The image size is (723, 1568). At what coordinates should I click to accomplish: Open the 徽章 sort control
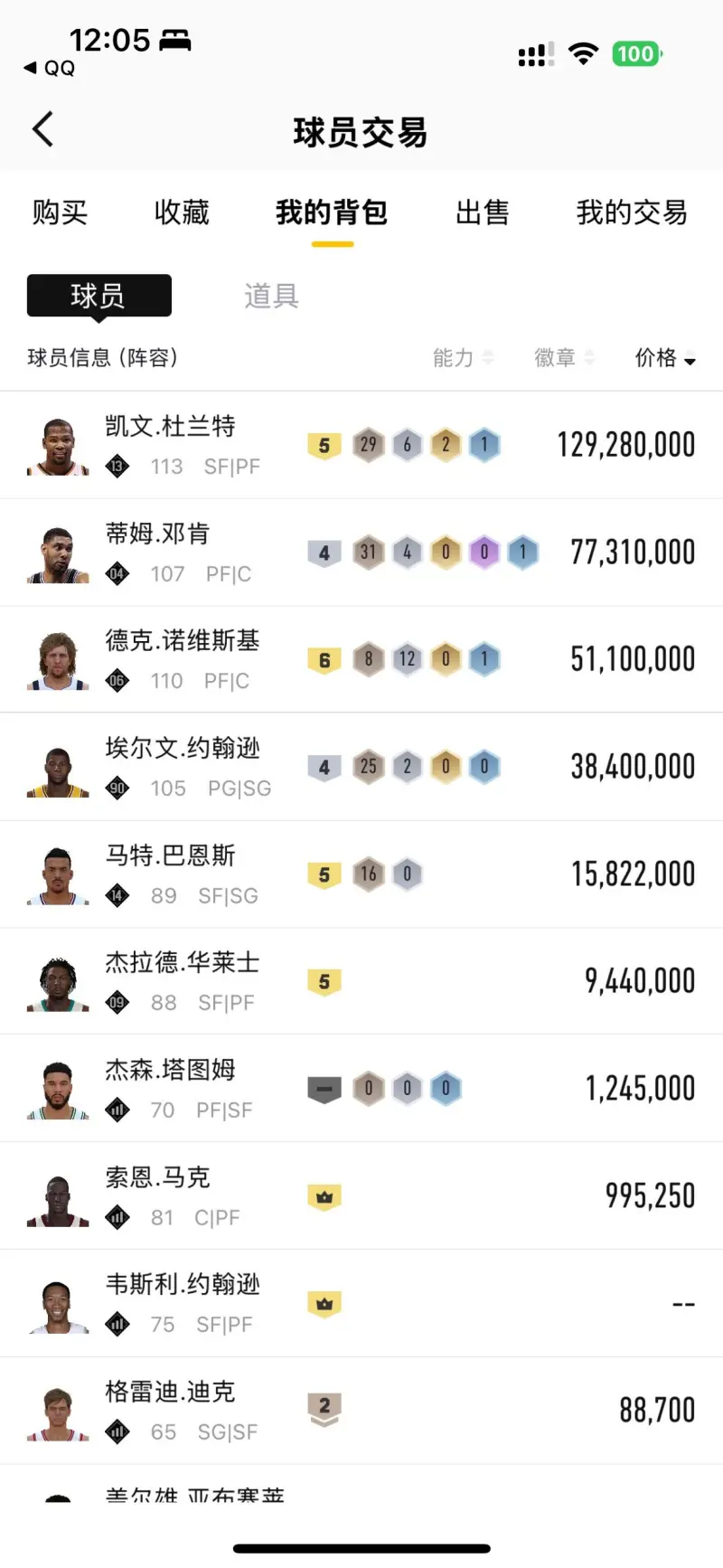563,358
